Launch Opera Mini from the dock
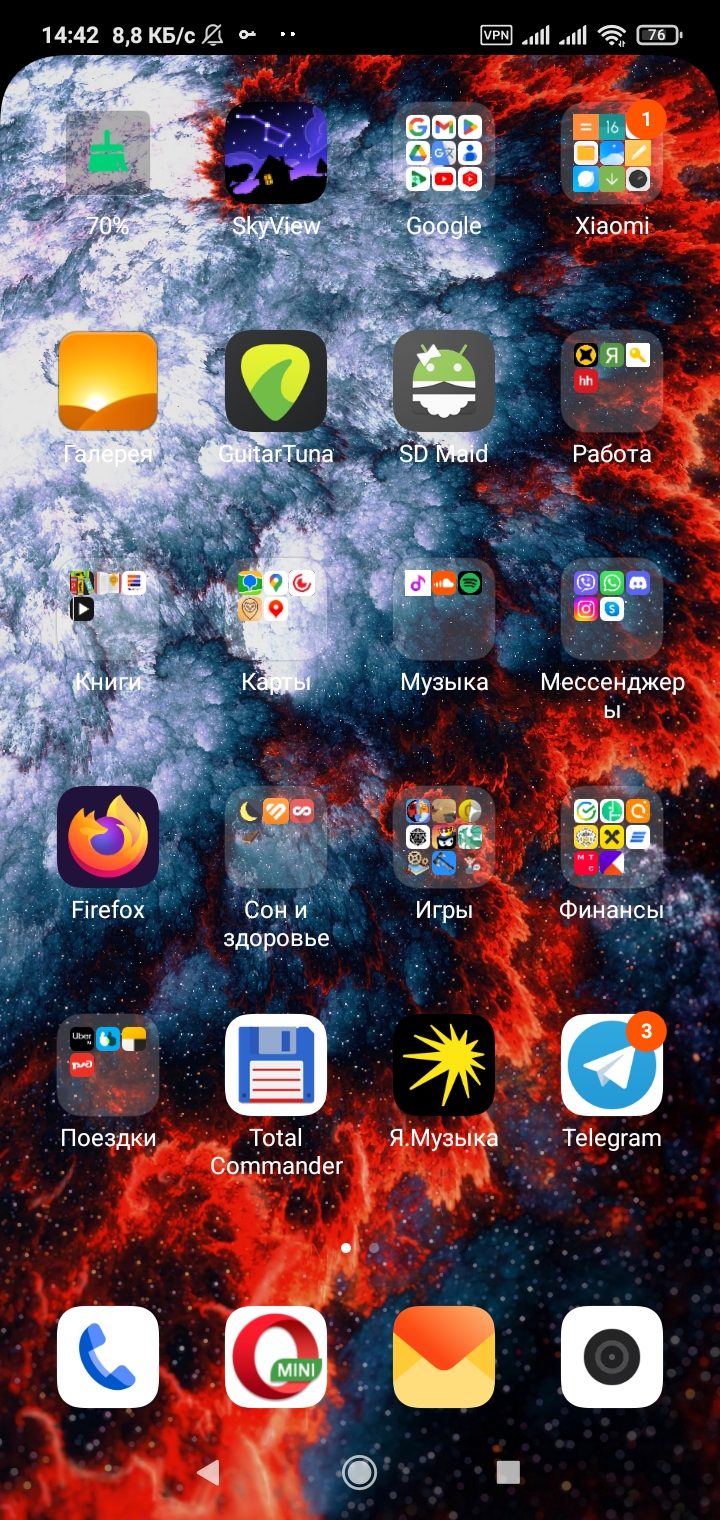Image resolution: width=720 pixels, height=1520 pixels. point(276,1357)
